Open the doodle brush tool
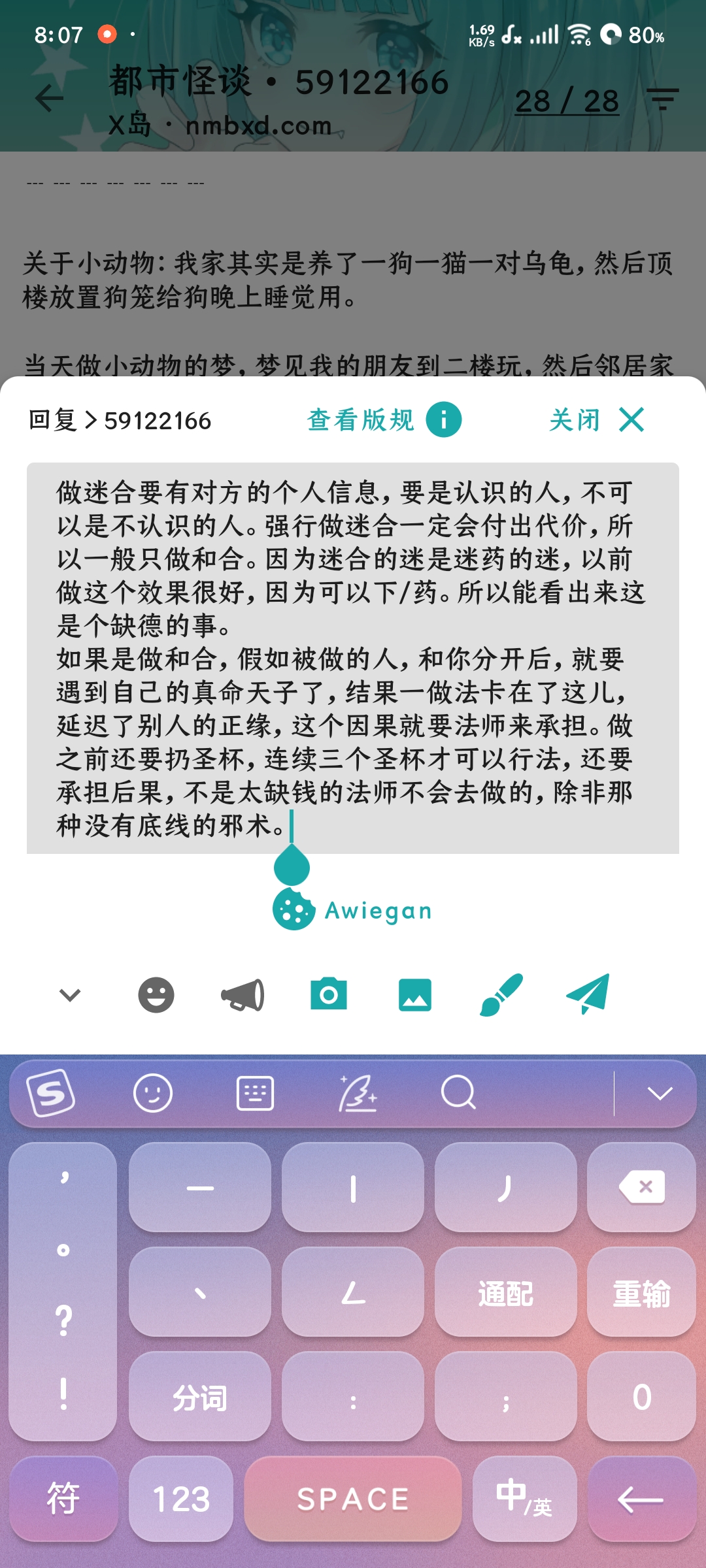The image size is (706, 1568). (501, 995)
